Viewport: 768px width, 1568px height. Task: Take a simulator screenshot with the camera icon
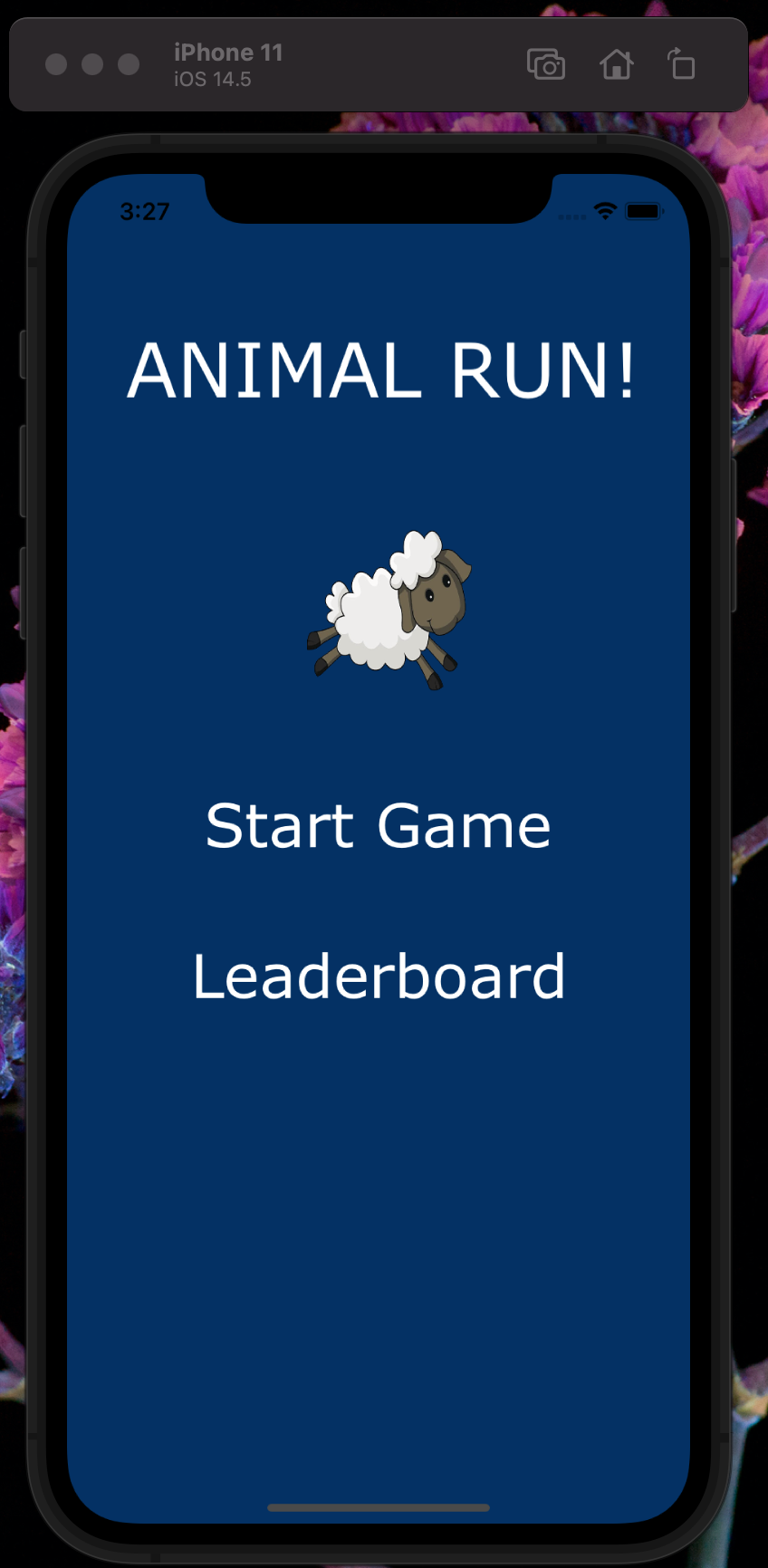546,65
